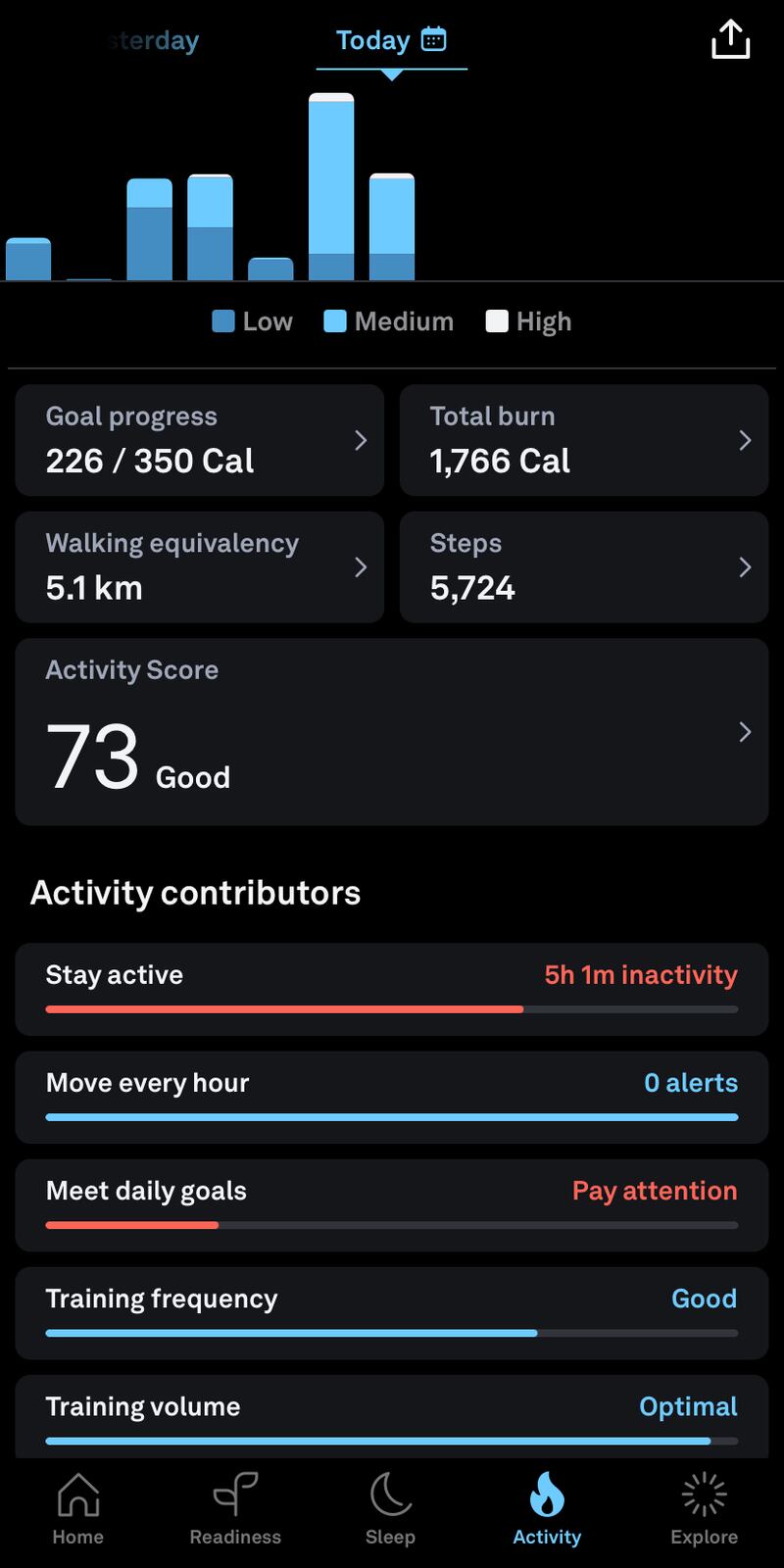The image size is (784, 1568).
Task: Switch to the Sleep tab
Action: pyautogui.click(x=390, y=1509)
